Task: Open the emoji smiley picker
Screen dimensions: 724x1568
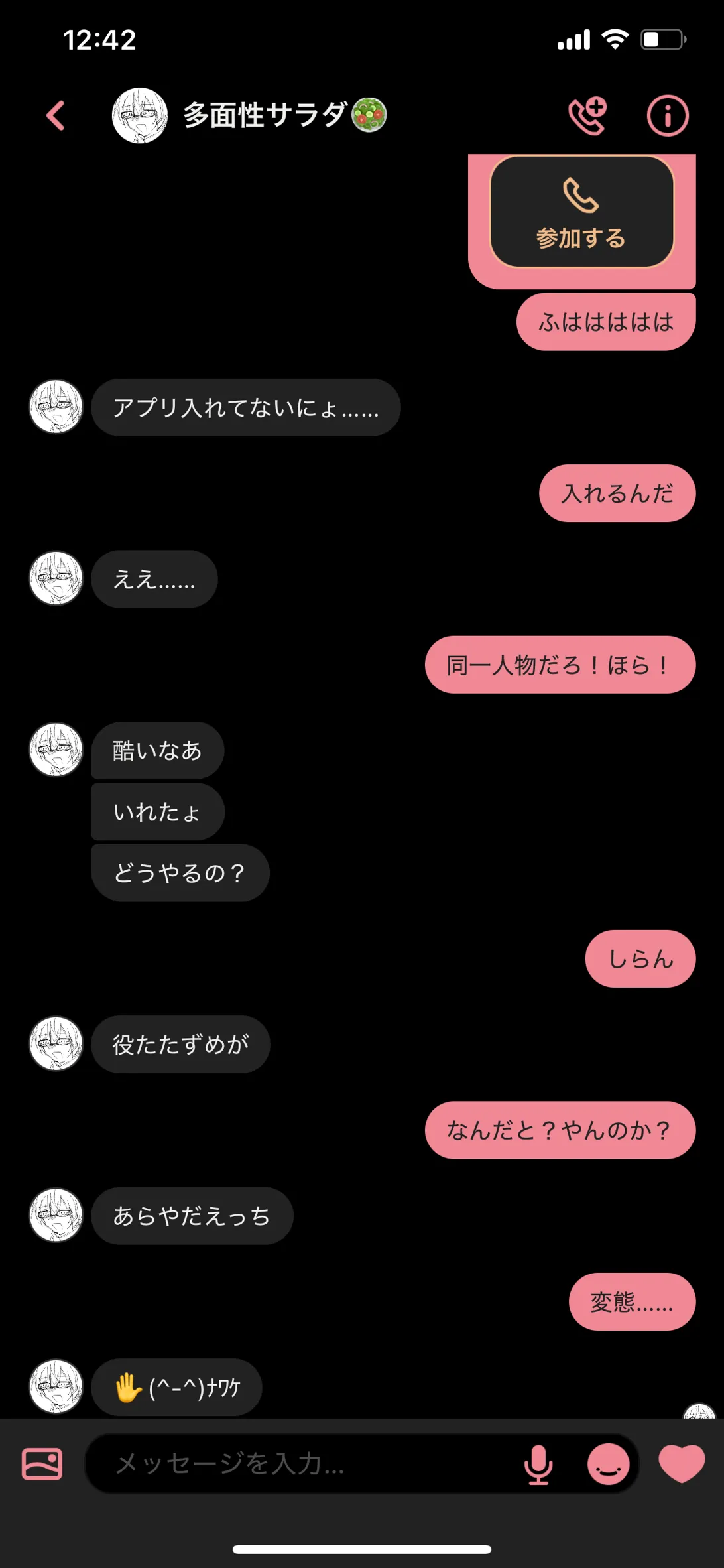Action: 608,1463
